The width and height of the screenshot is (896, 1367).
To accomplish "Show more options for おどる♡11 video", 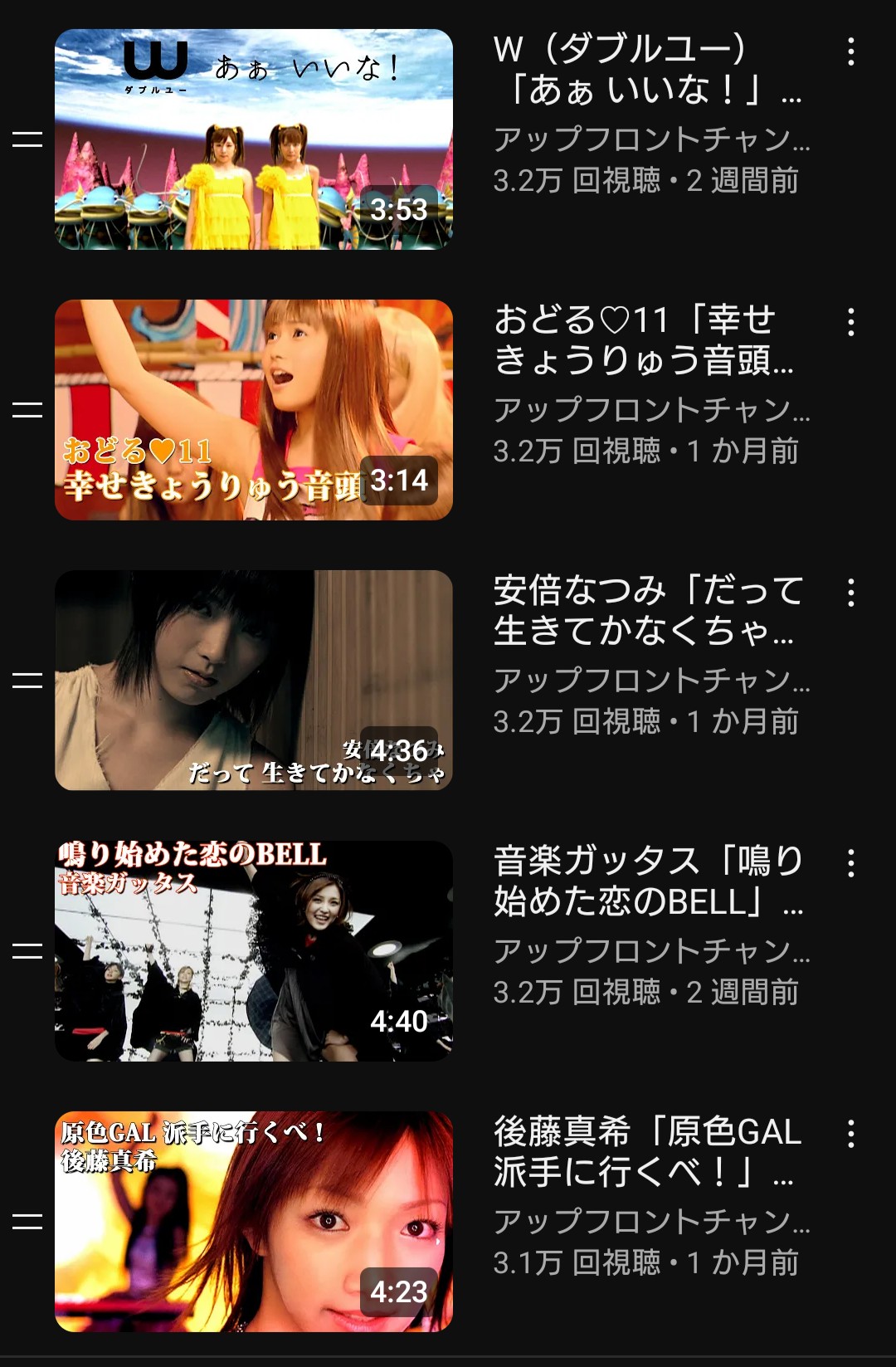I will (x=850, y=322).
